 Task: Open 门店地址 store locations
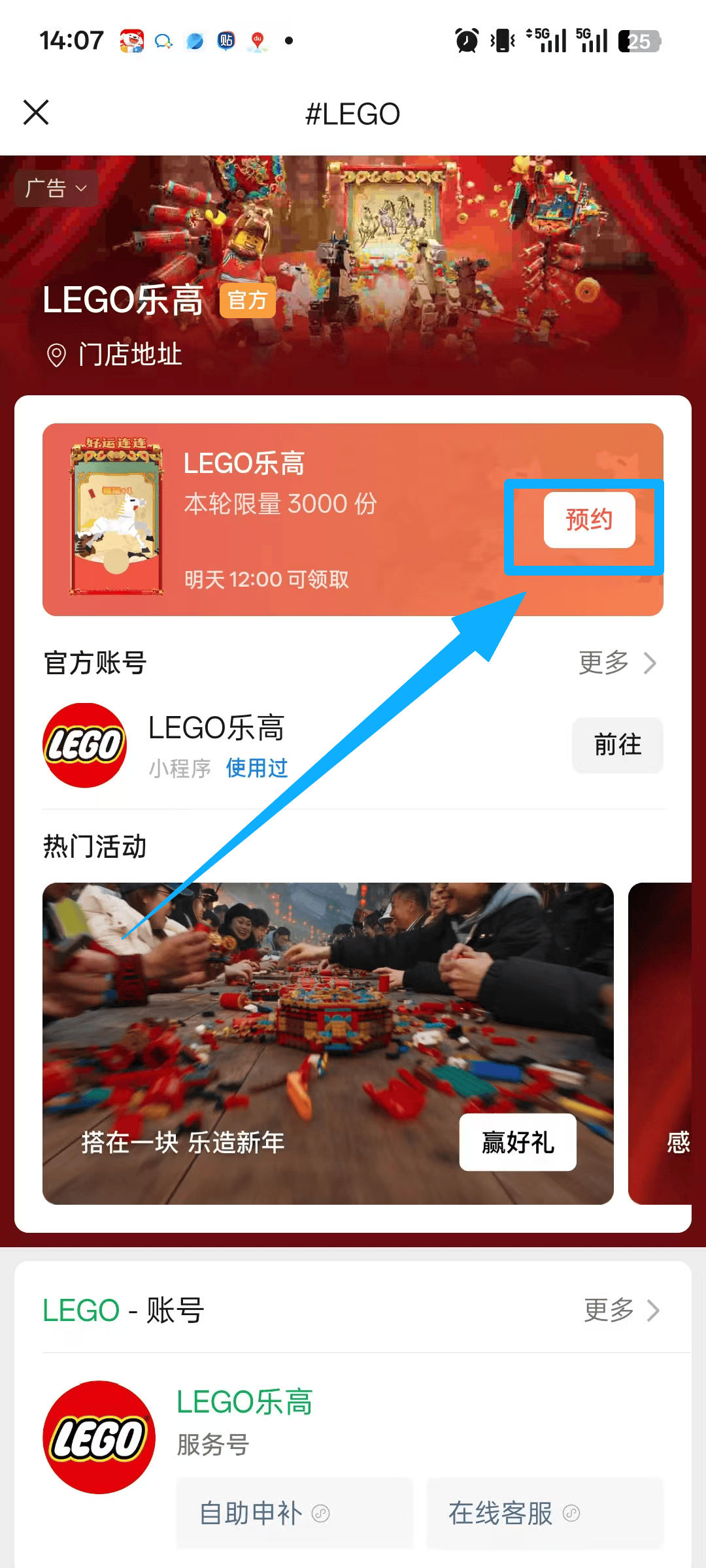click(115, 355)
